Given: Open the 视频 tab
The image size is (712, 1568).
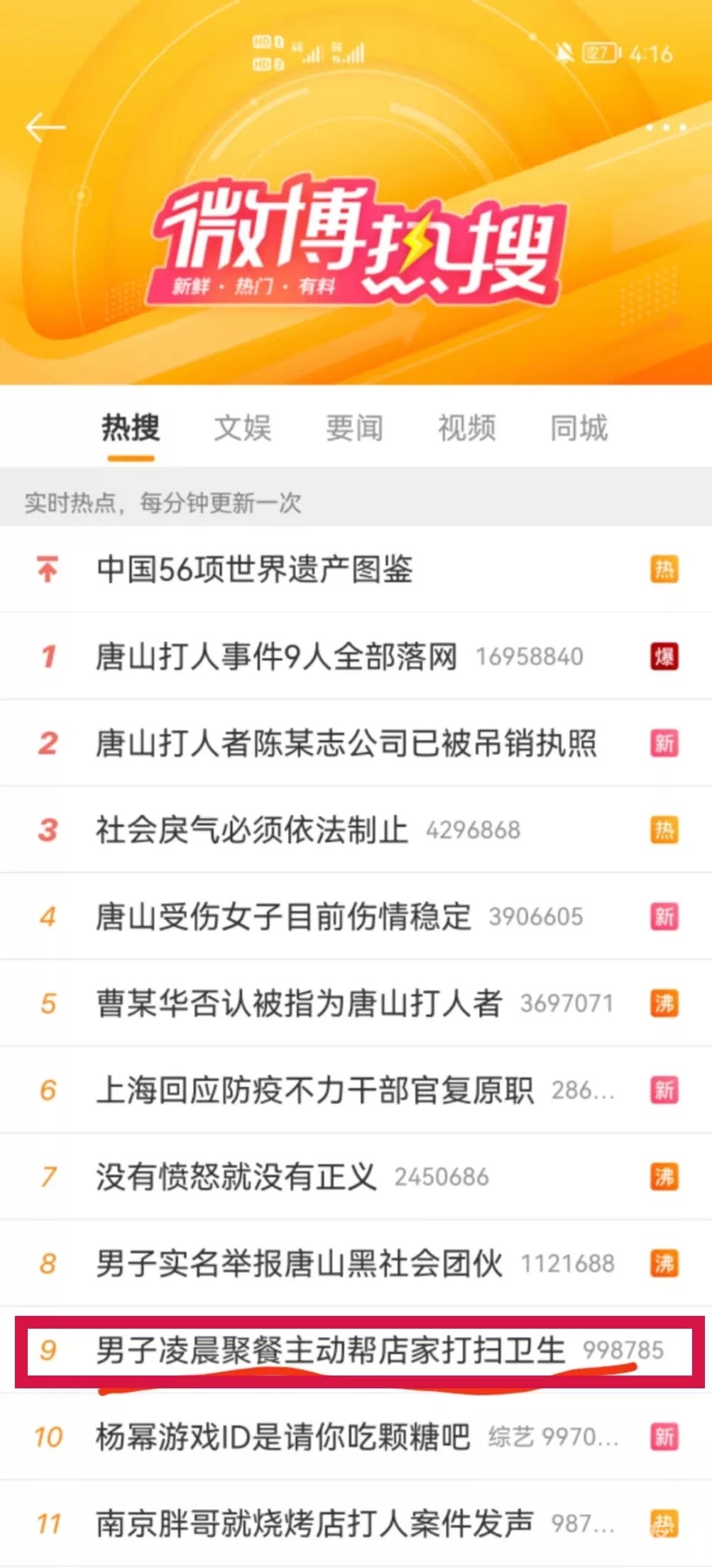Looking at the screenshot, I should point(466,428).
